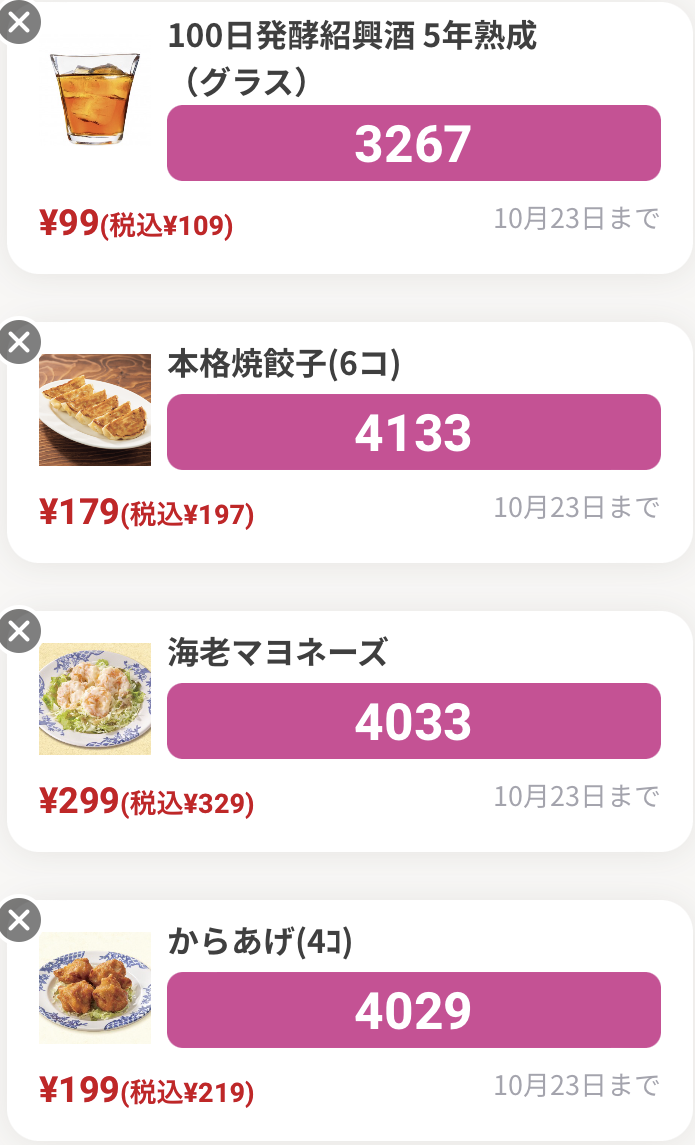Viewport: 695px width, 1145px height.
Task: Select coupon code 4133 for gyoza
Action: coord(414,432)
